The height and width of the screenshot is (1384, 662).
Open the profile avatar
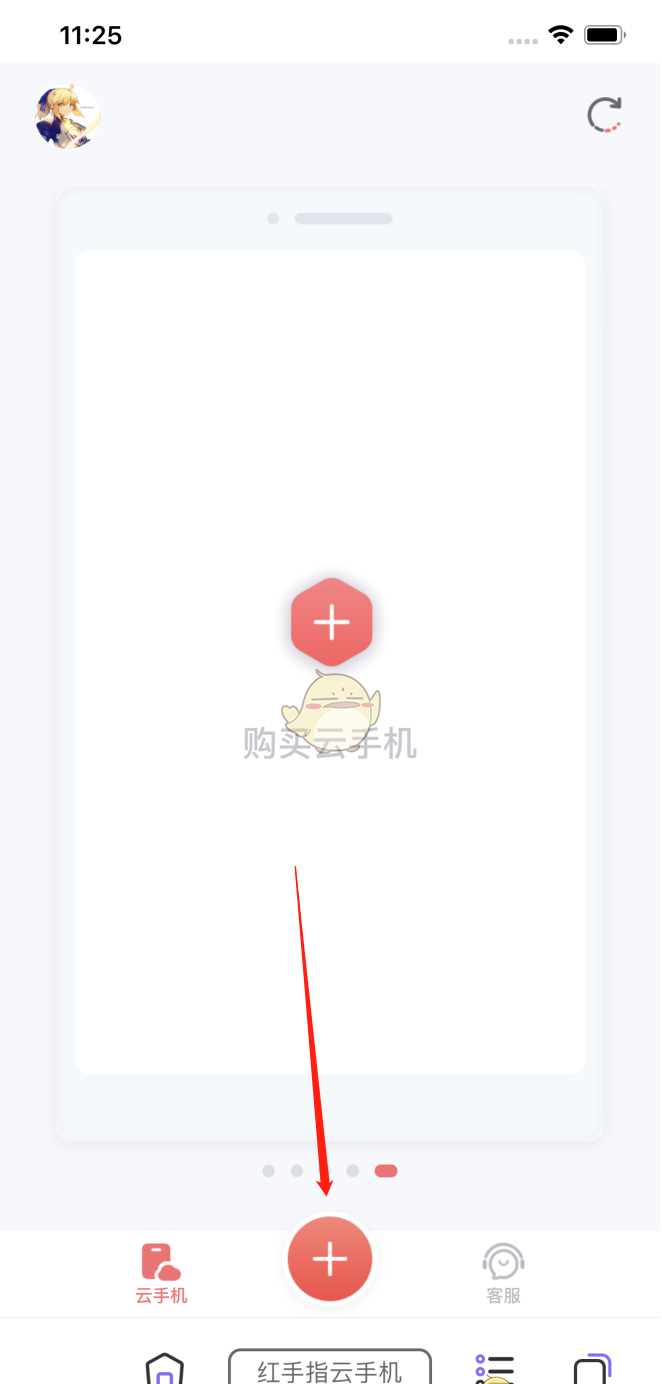pyautogui.click(x=68, y=117)
